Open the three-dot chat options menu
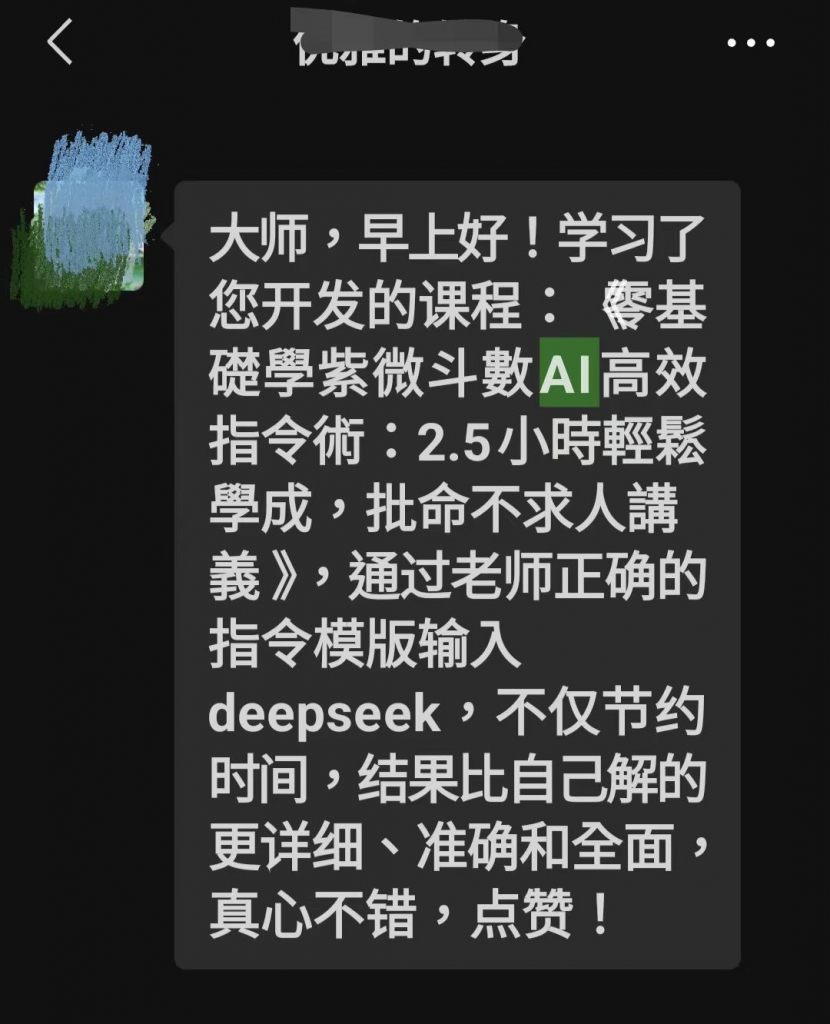 tap(751, 43)
